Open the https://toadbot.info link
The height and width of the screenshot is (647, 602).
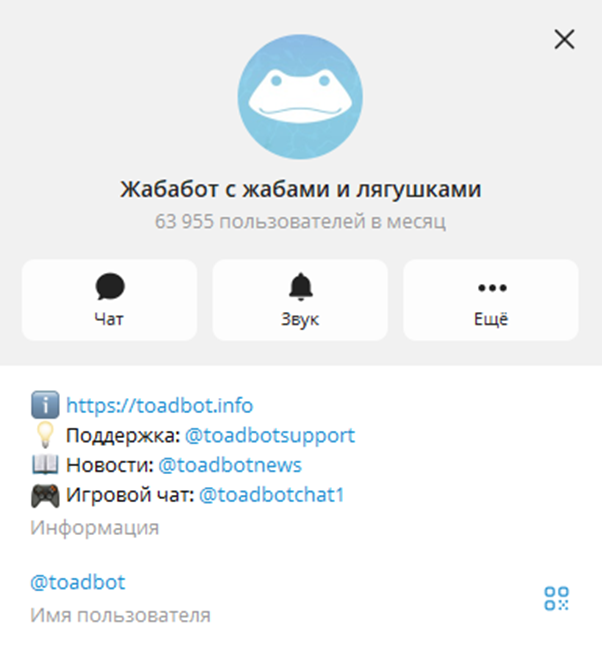[x=159, y=405]
